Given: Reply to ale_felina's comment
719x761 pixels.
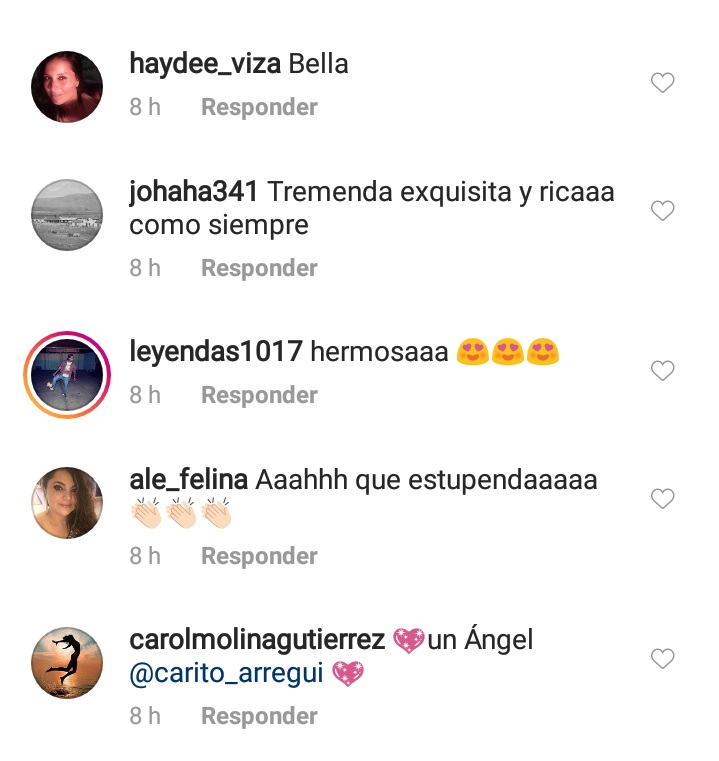Looking at the screenshot, I should click(x=259, y=556).
